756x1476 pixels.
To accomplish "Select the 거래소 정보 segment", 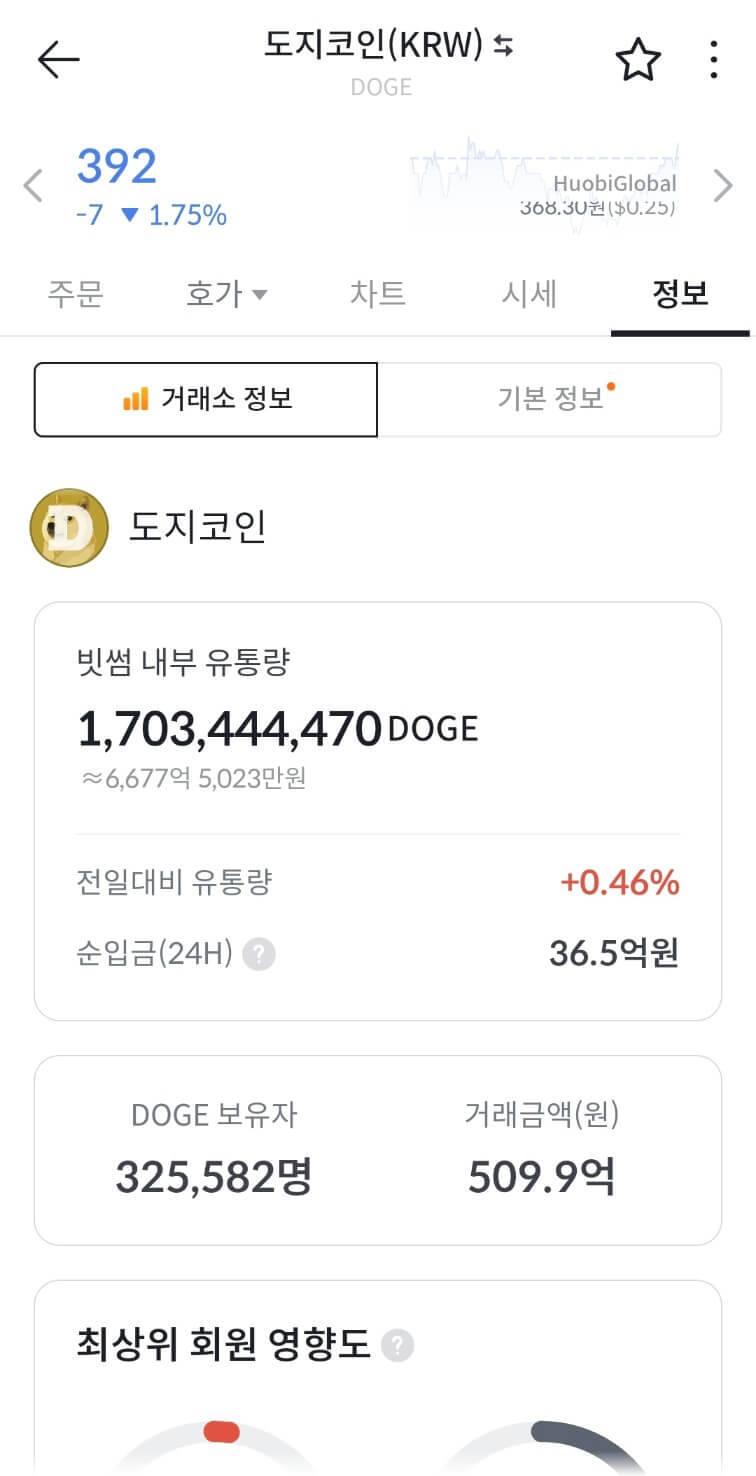I will click(206, 399).
